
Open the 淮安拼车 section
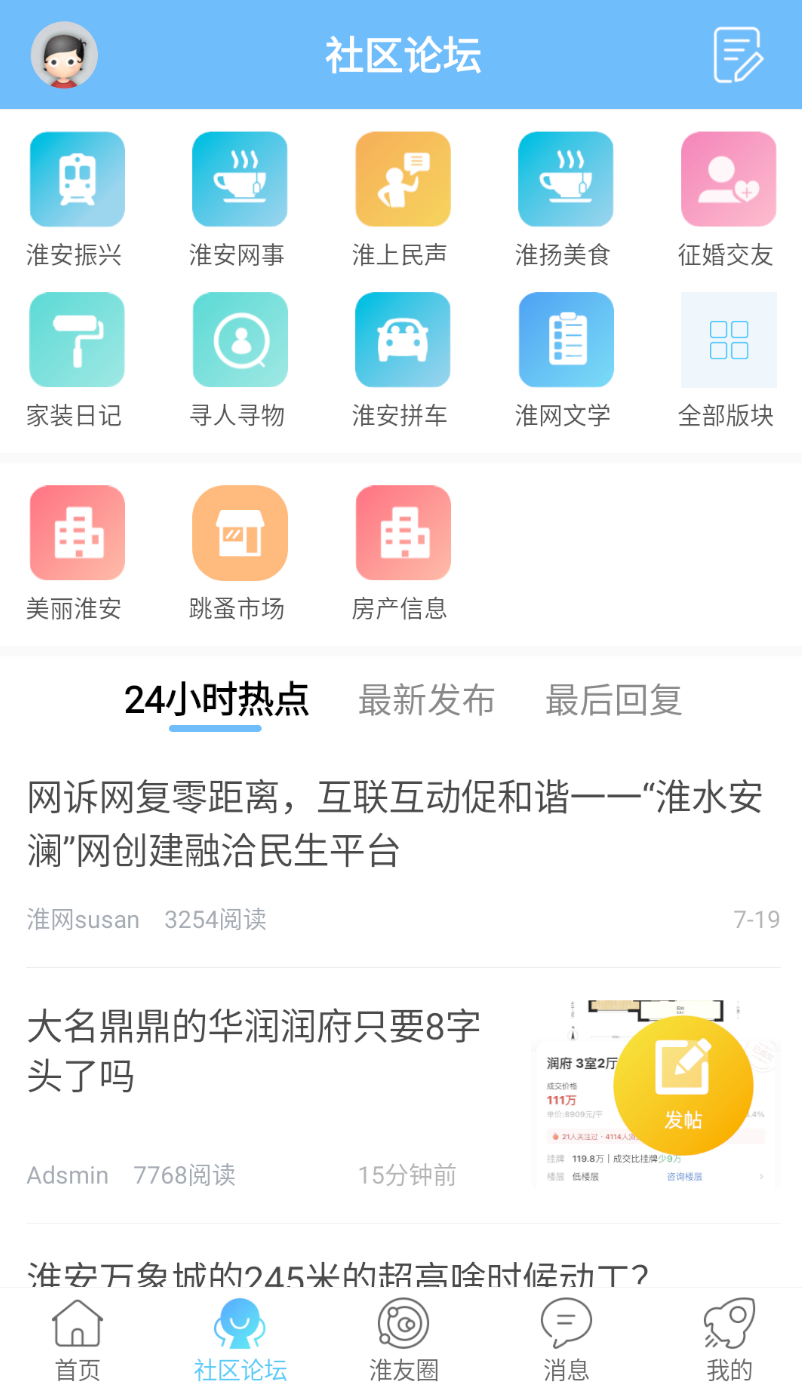(x=402, y=358)
